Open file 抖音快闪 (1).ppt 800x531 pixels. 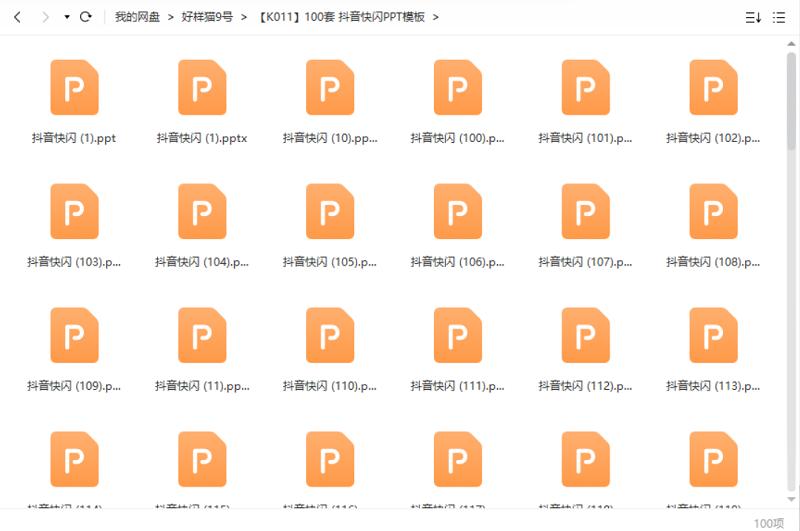pyautogui.click(x=74, y=88)
